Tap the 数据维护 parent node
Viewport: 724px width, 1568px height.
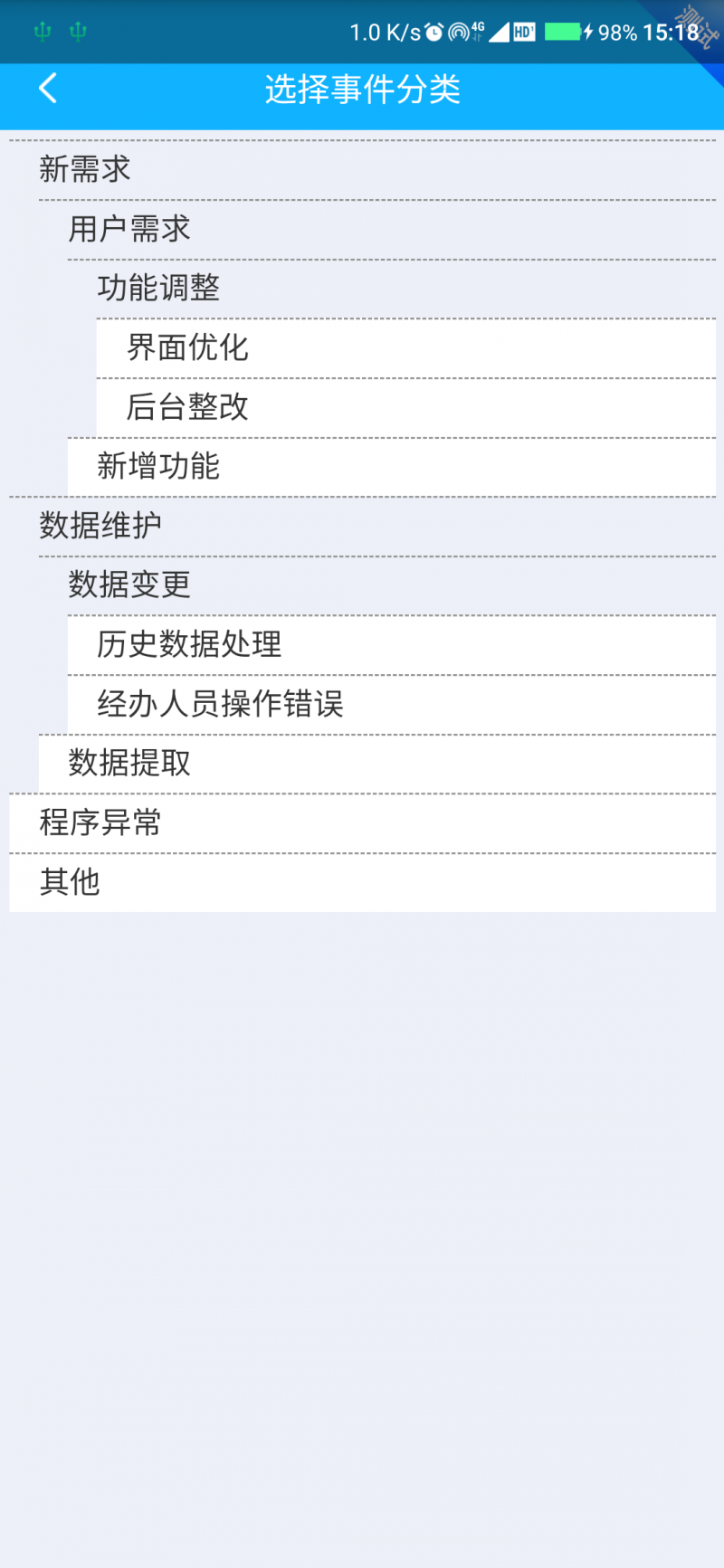tap(363, 527)
